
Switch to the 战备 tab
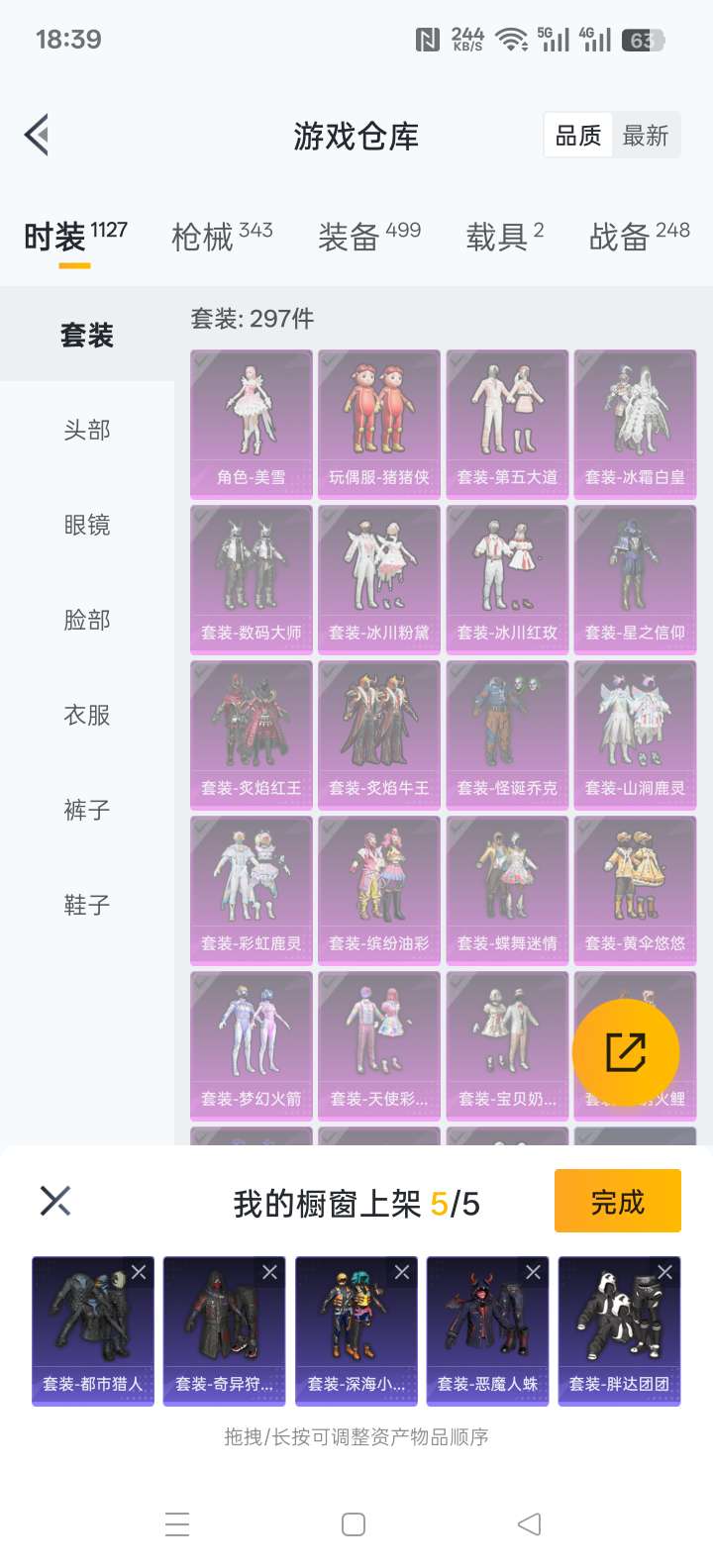point(639,236)
